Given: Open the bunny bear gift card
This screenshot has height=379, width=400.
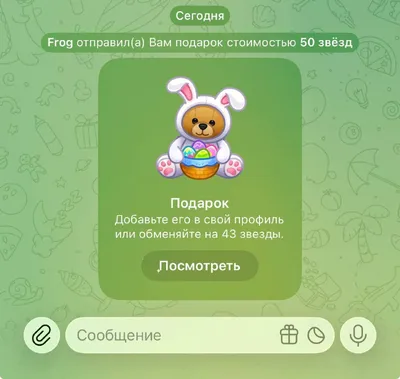Looking at the screenshot, I should tap(200, 179).
